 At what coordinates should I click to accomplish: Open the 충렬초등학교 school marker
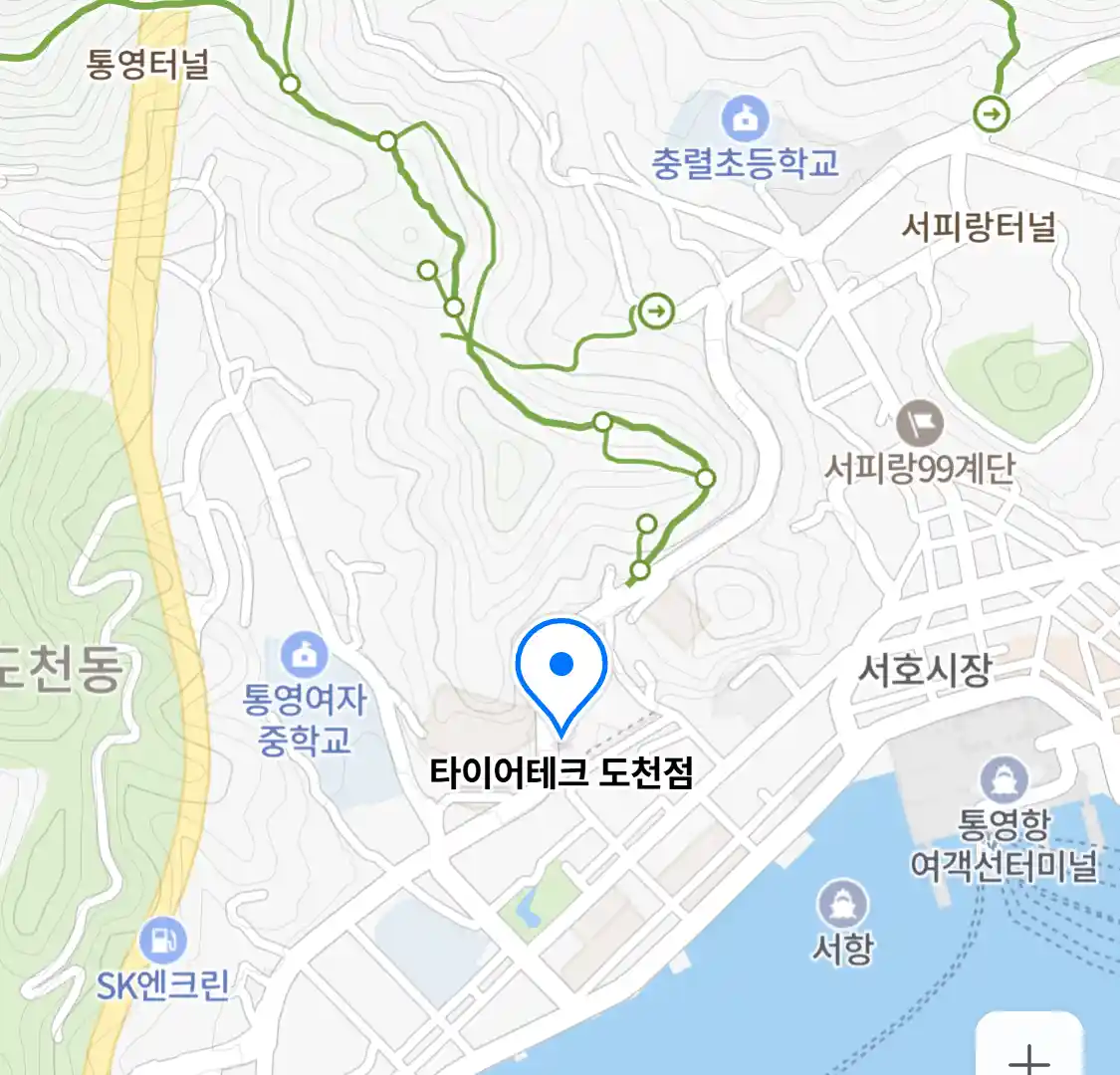745,119
